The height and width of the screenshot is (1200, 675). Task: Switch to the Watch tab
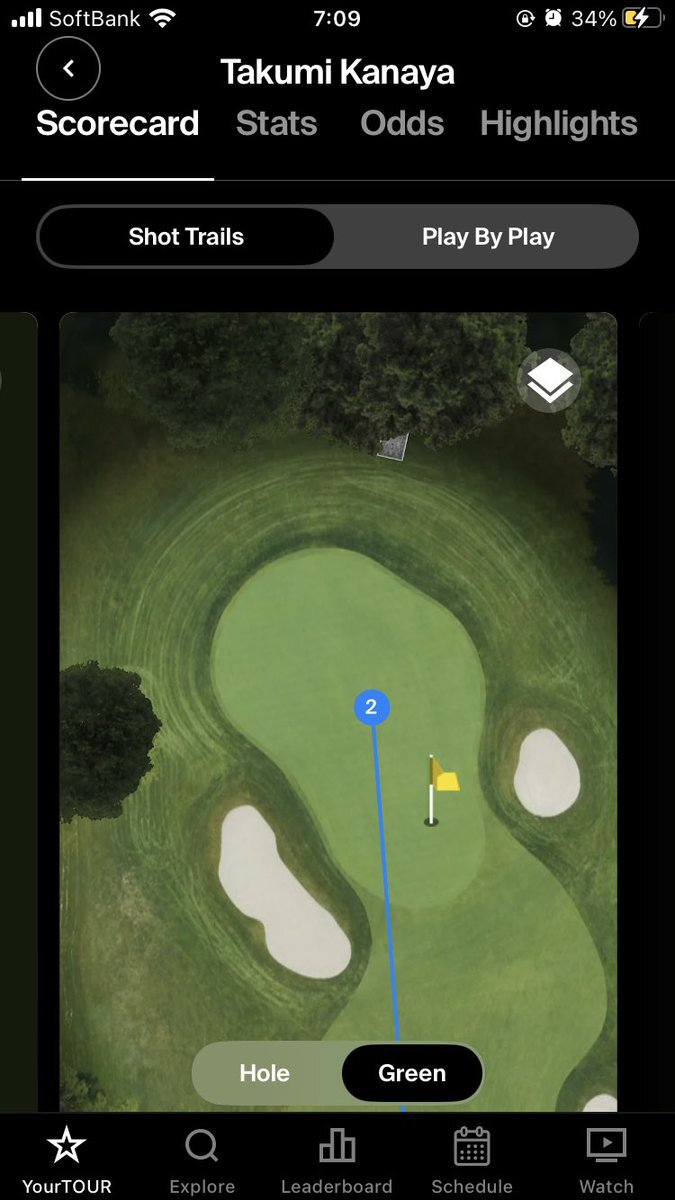coord(607,1160)
